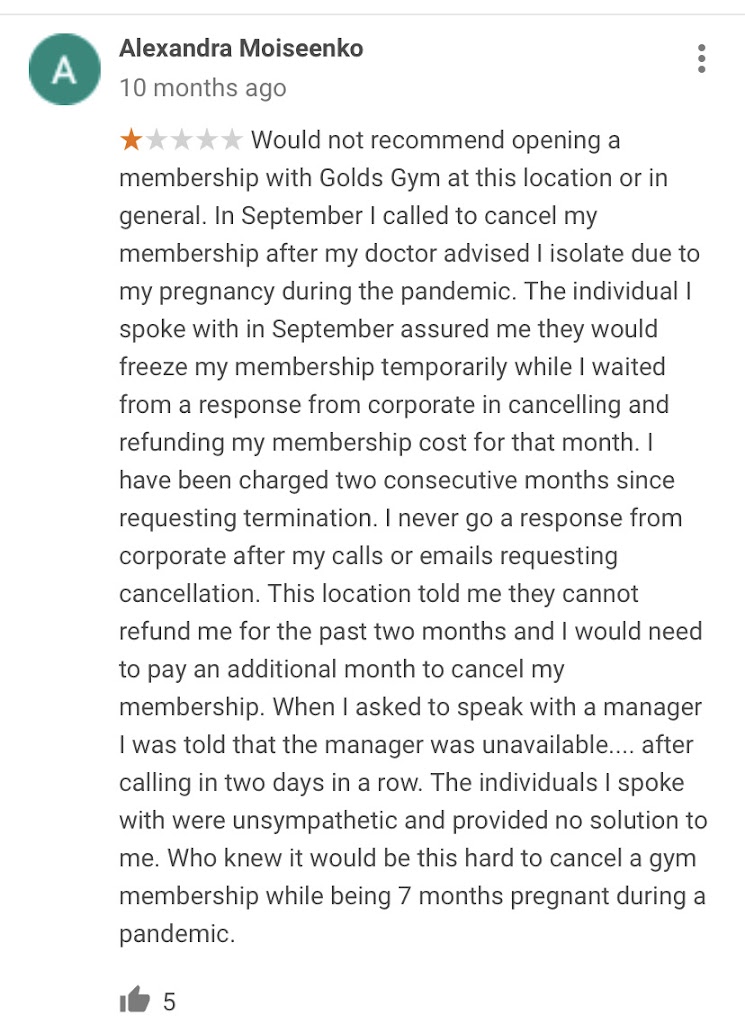The image size is (745, 1024).
Task: Open the overflow menu on Alexandra's review
Action: [702, 59]
